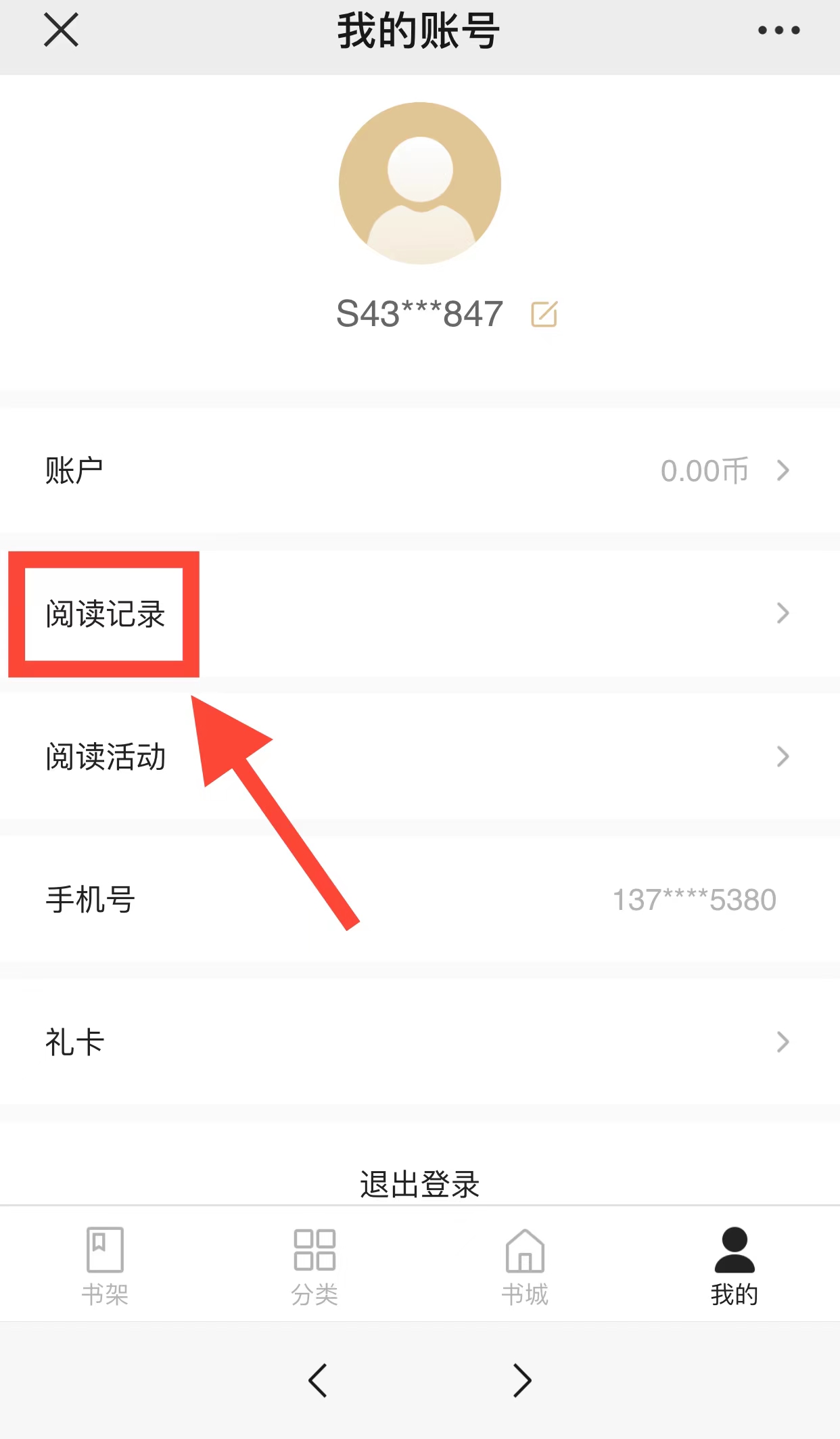The image size is (840, 1439).
Task: Open the 礼卡 gift card row
Action: pos(420,1042)
